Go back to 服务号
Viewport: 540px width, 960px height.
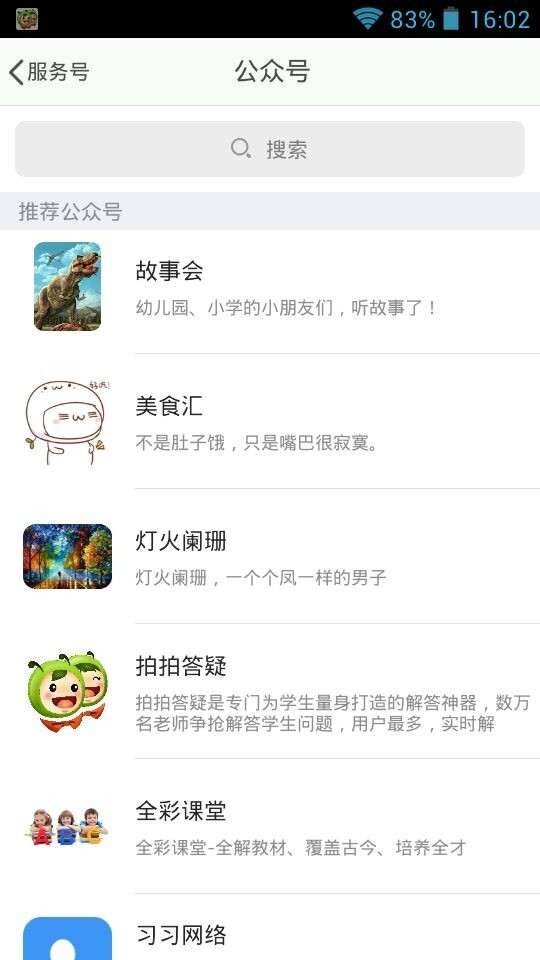click(49, 72)
